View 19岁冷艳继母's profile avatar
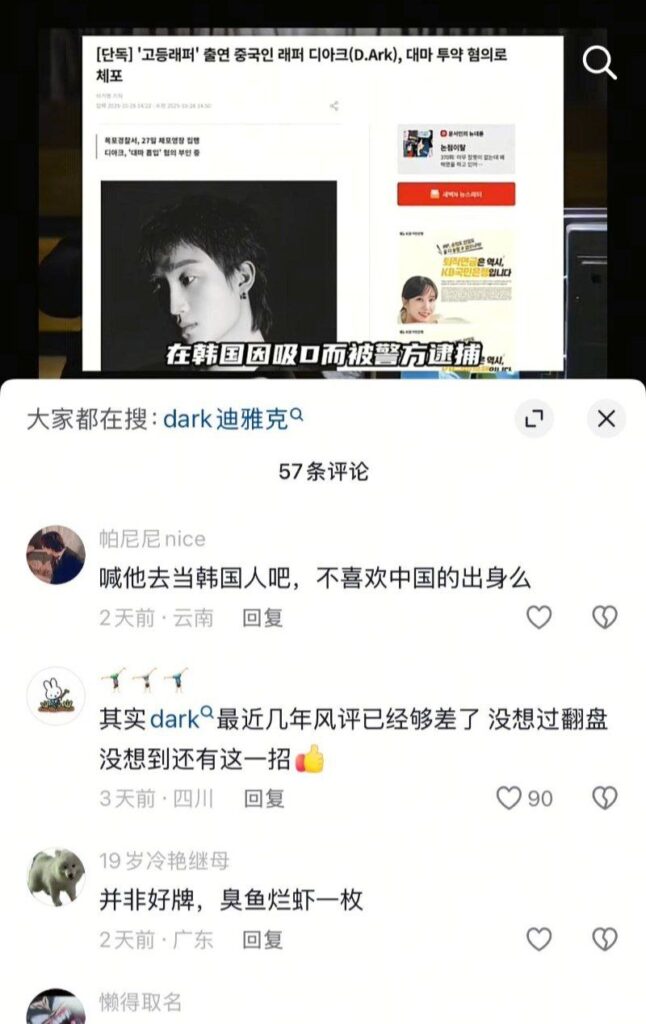Viewport: 646px width, 1024px height. pyautogui.click(x=56, y=877)
